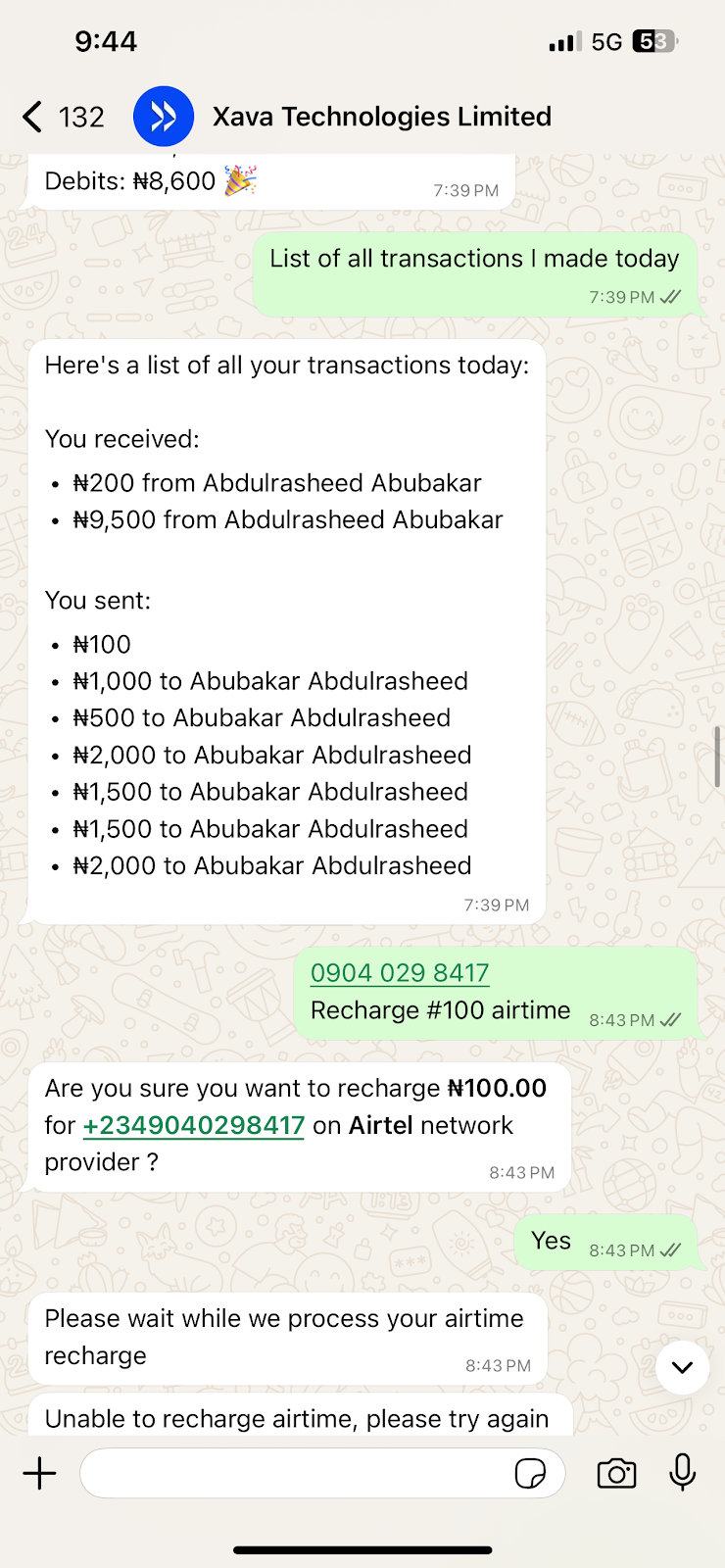The image size is (725, 1568).
Task: Open the attachments plus menu
Action: [40, 1474]
